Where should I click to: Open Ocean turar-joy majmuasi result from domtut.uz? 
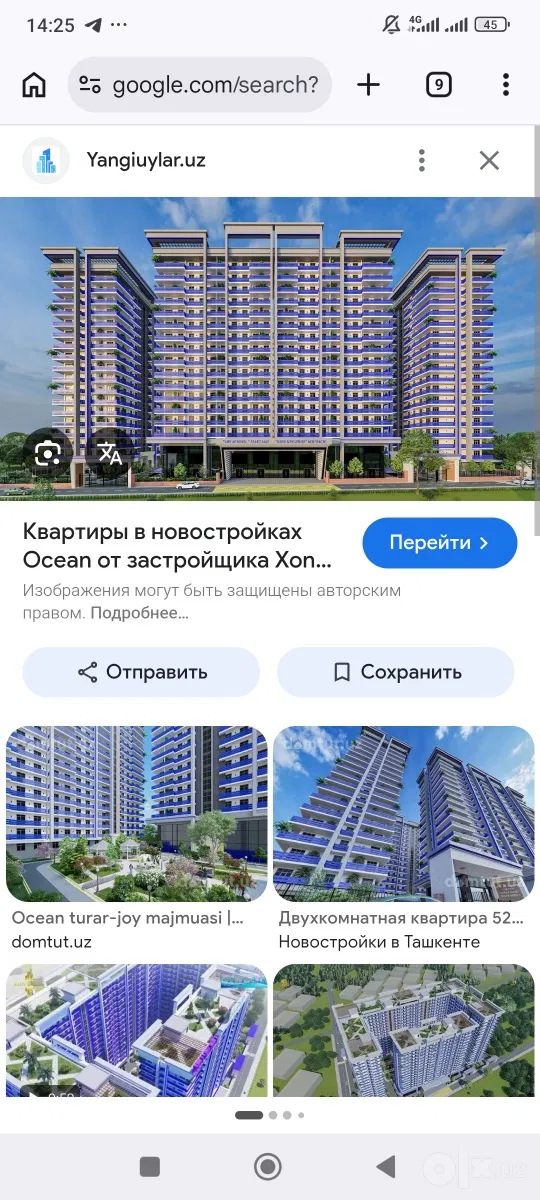click(137, 838)
